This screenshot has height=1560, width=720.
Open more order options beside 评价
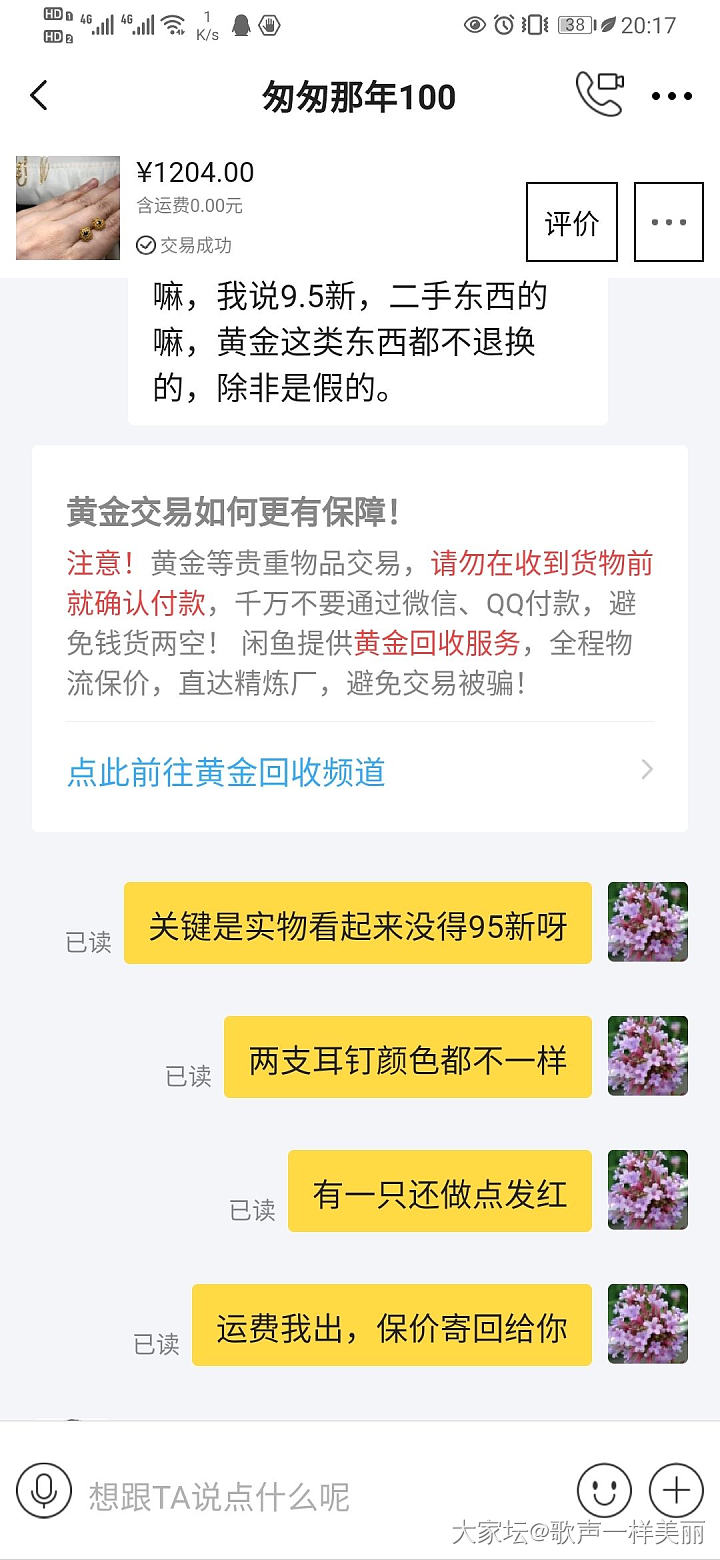point(668,222)
